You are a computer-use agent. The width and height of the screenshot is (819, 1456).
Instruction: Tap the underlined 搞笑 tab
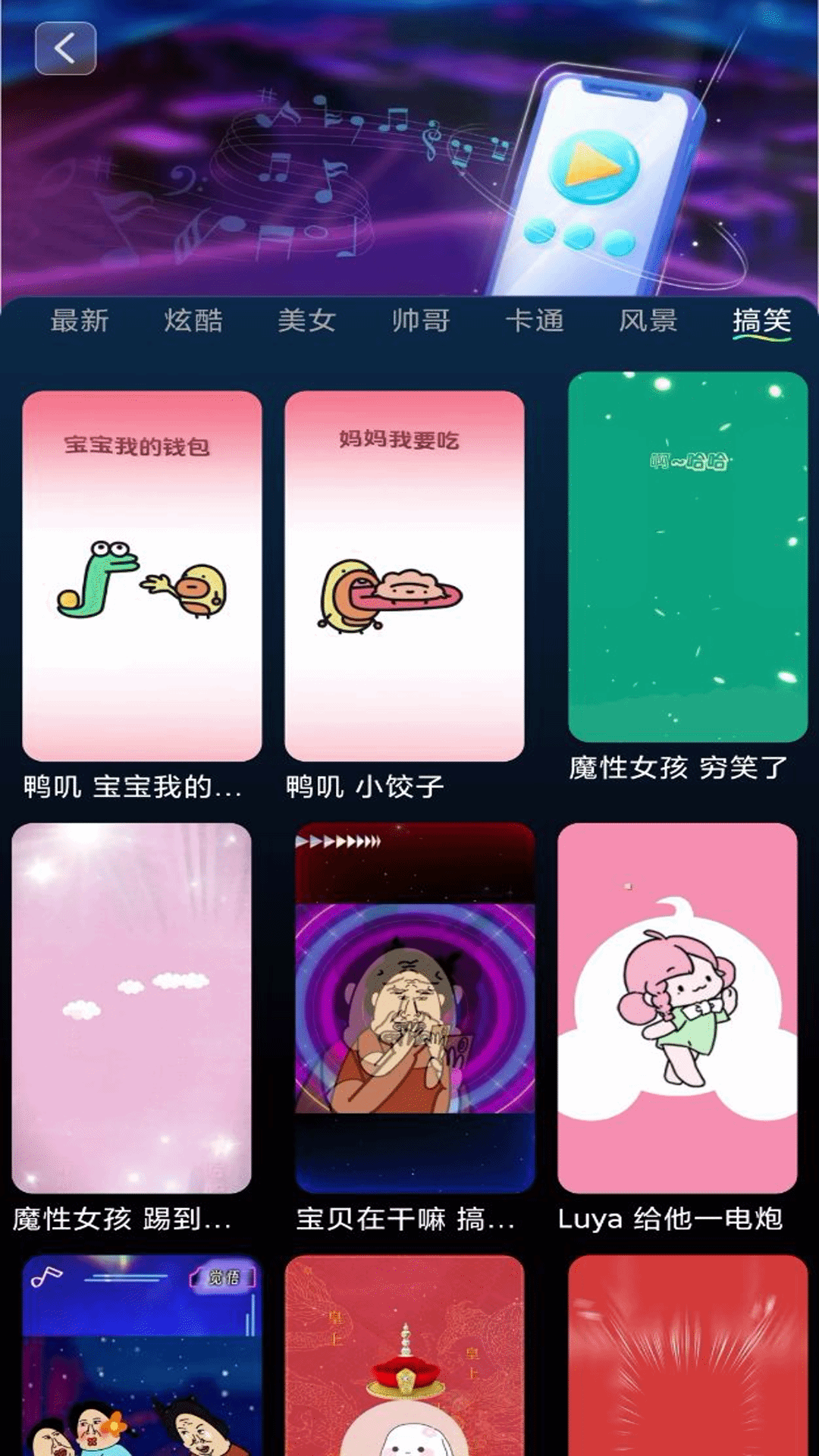(x=762, y=320)
